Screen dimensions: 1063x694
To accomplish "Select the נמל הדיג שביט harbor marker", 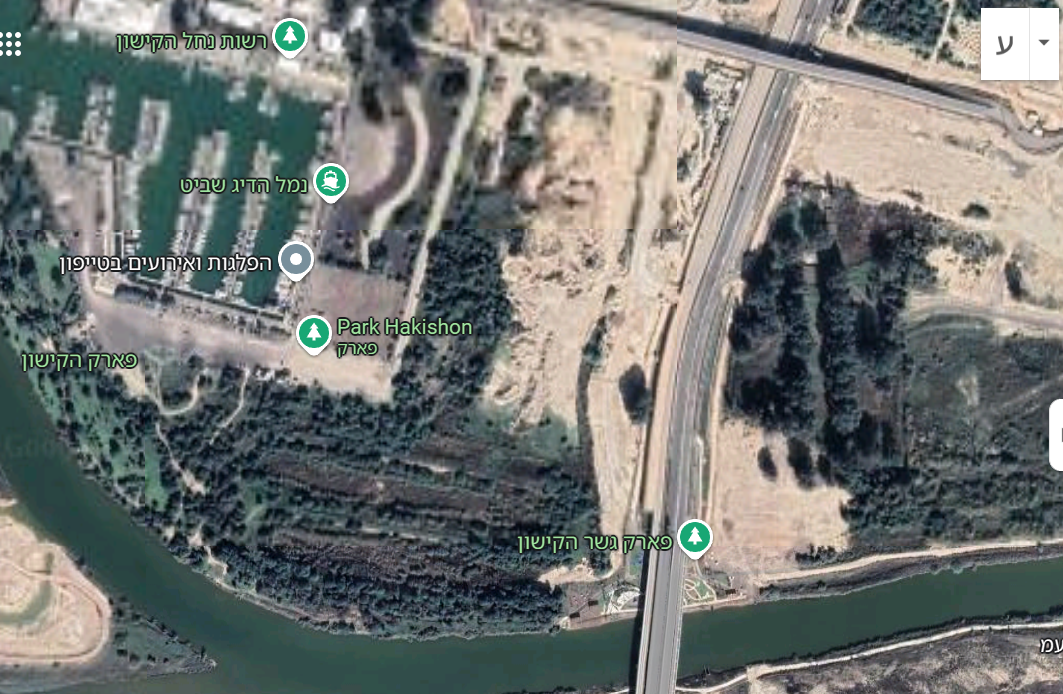I will (331, 182).
